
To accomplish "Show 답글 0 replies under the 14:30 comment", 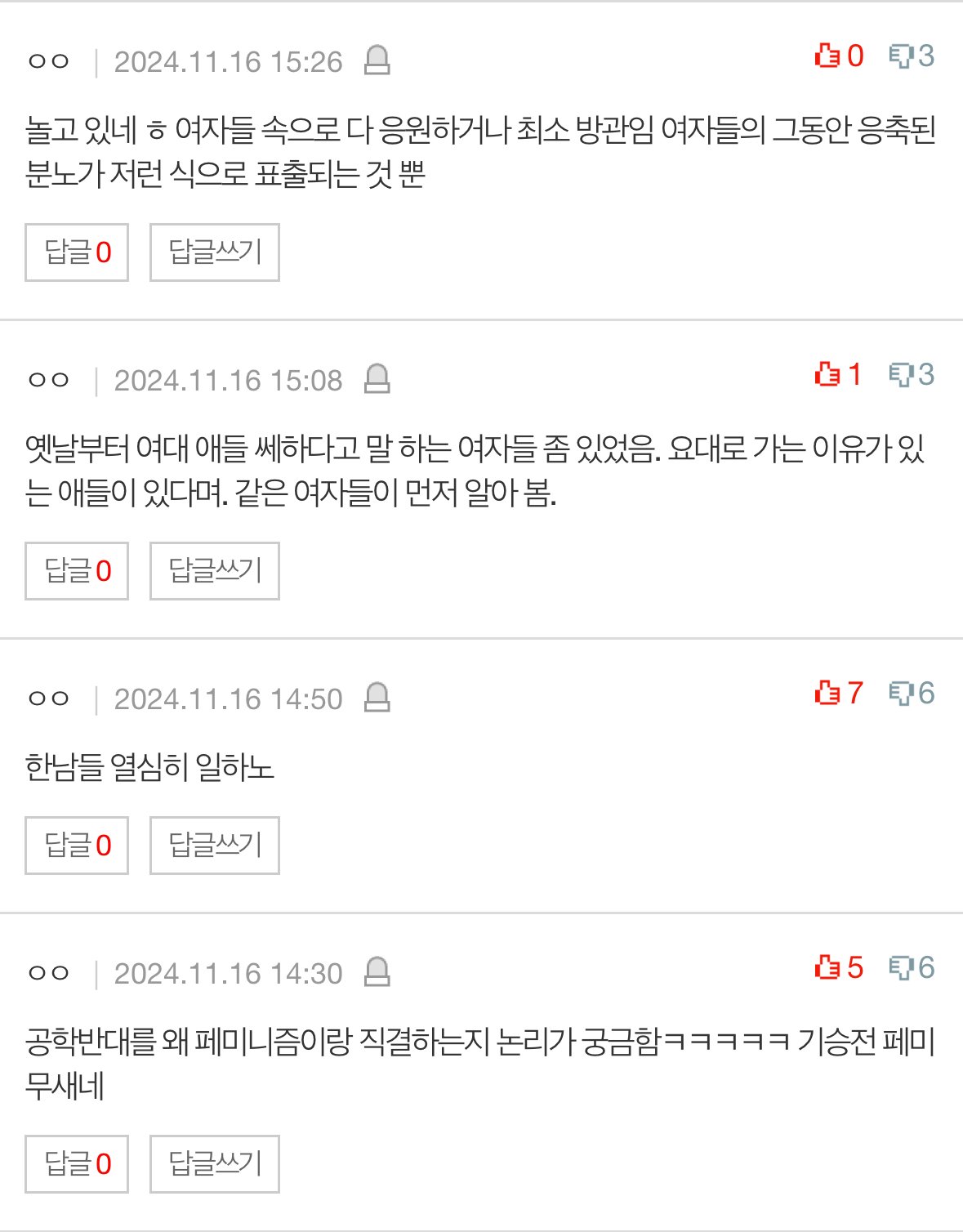I will 77,1164.
